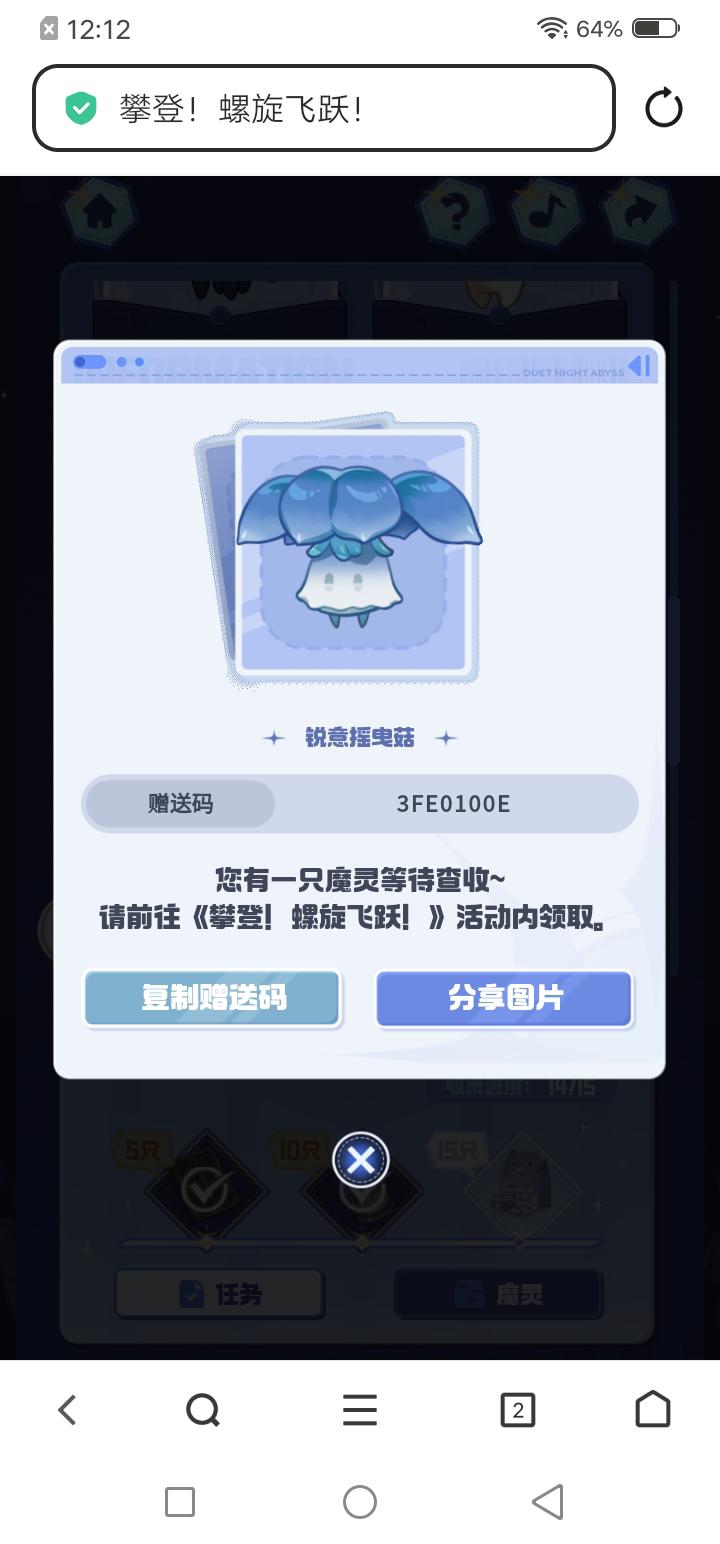
Task: Close the gift code popup
Action: click(x=360, y=1160)
